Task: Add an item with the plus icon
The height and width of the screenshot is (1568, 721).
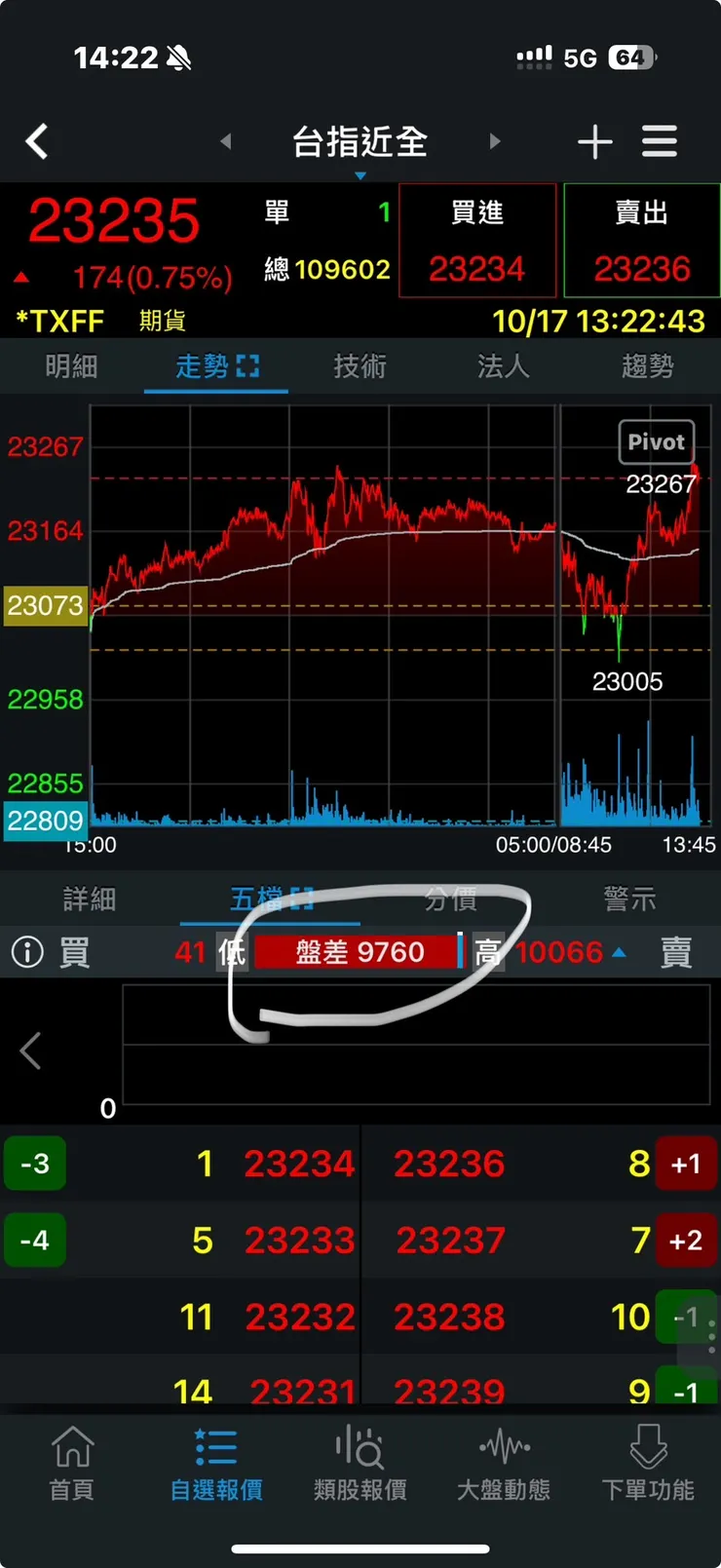Action: point(594,142)
